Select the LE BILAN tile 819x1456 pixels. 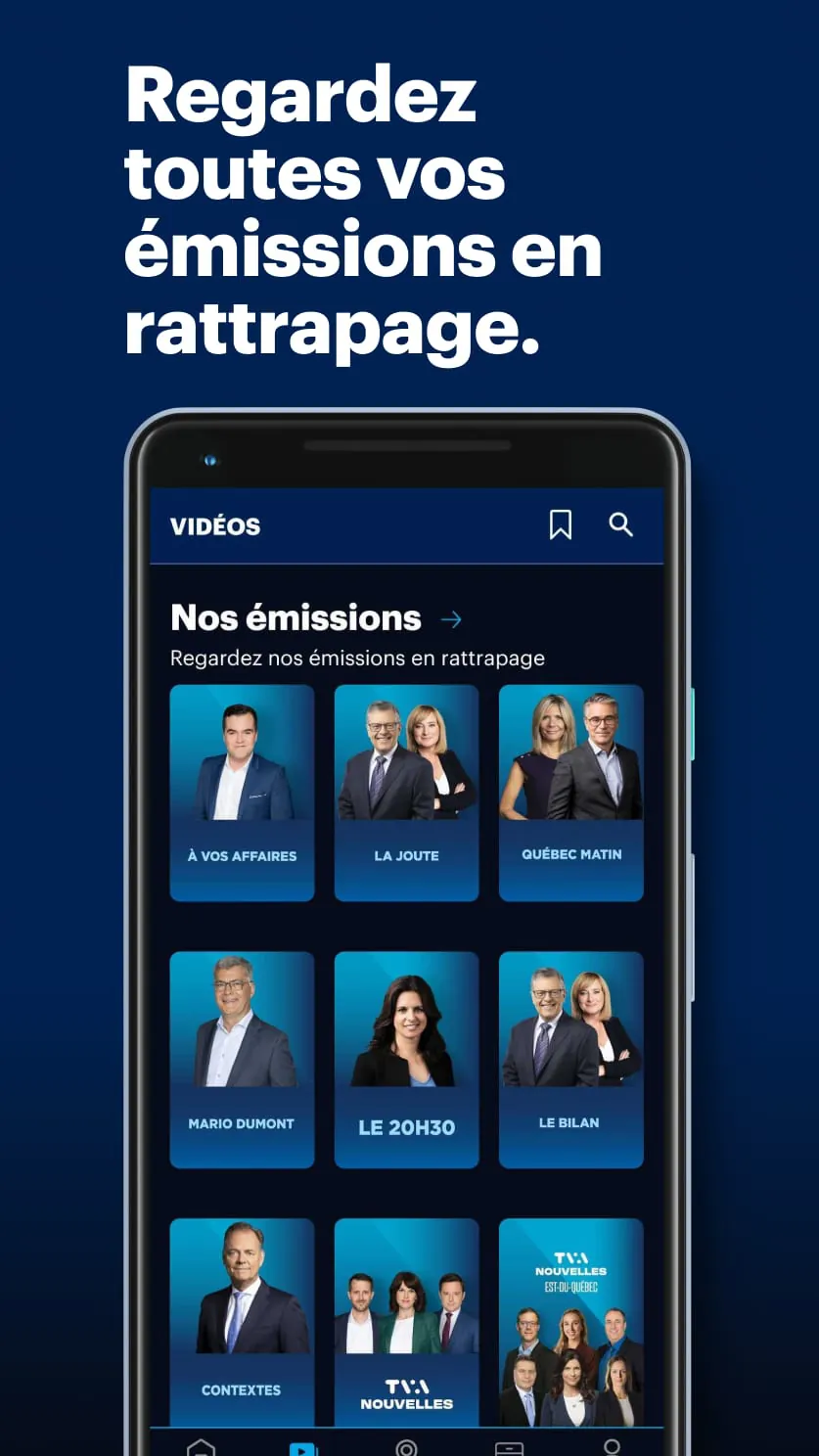click(570, 1059)
